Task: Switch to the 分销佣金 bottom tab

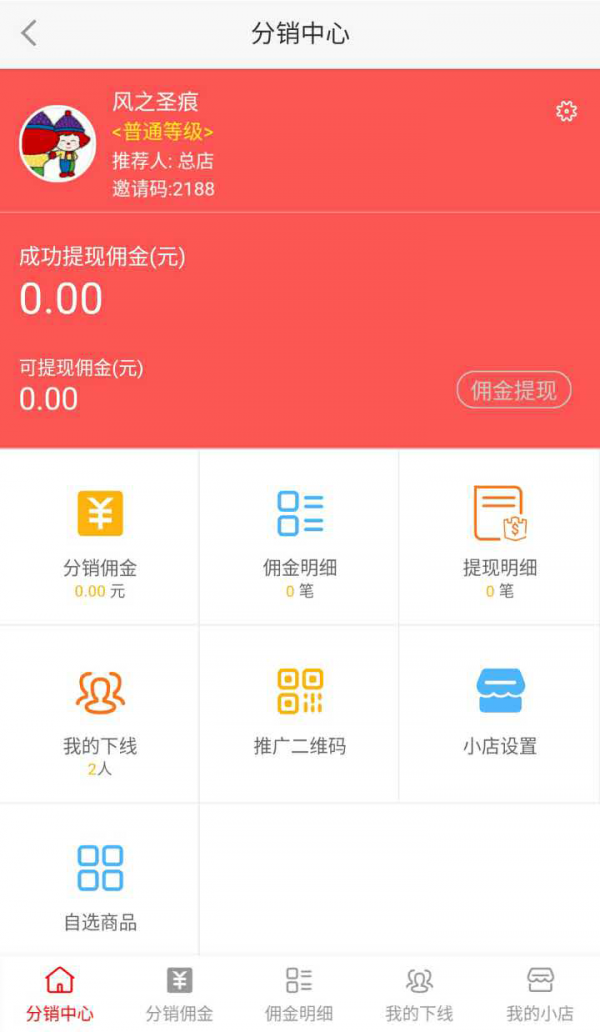Action: pyautogui.click(x=180, y=994)
